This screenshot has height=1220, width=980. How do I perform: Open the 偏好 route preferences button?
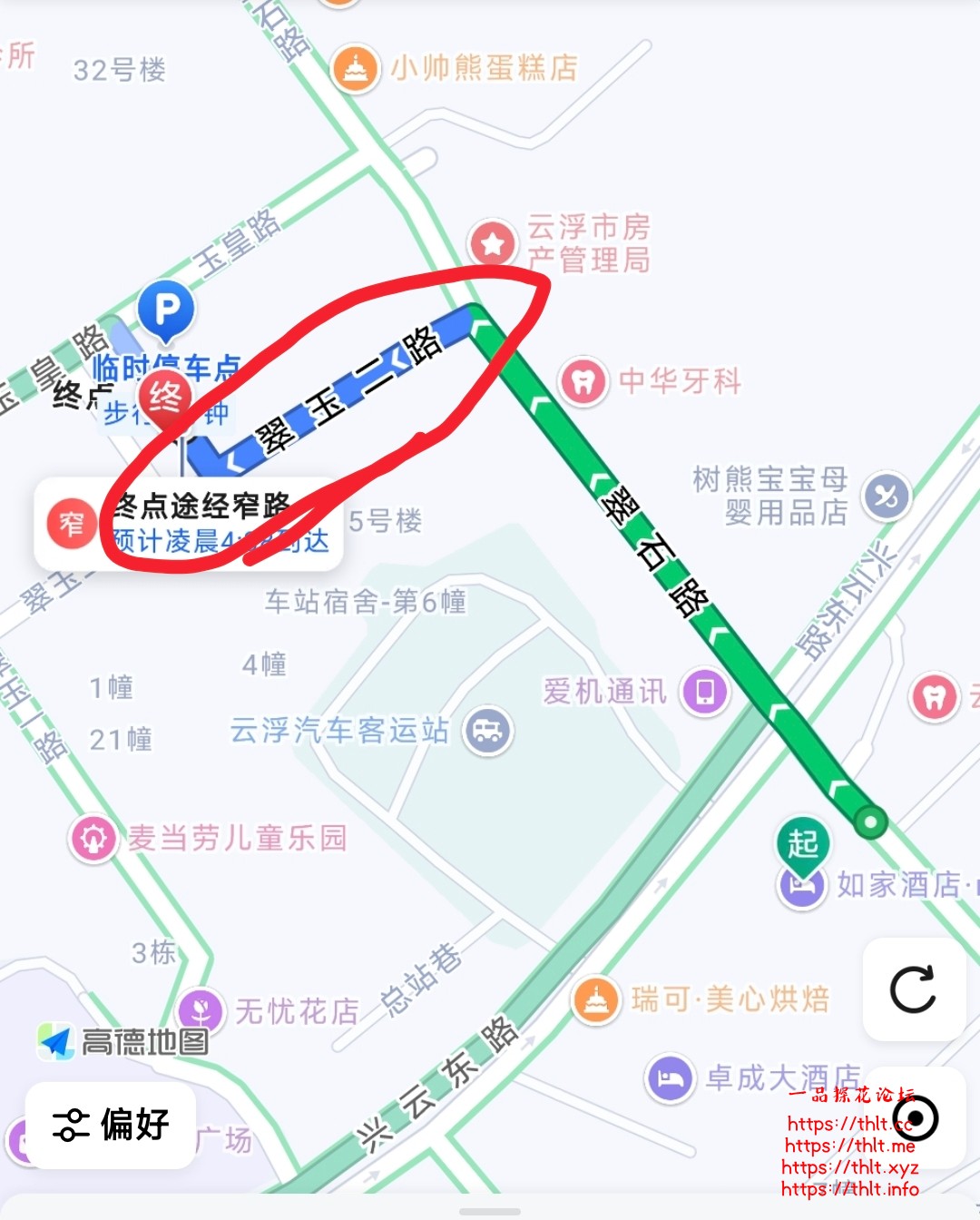click(x=111, y=1125)
